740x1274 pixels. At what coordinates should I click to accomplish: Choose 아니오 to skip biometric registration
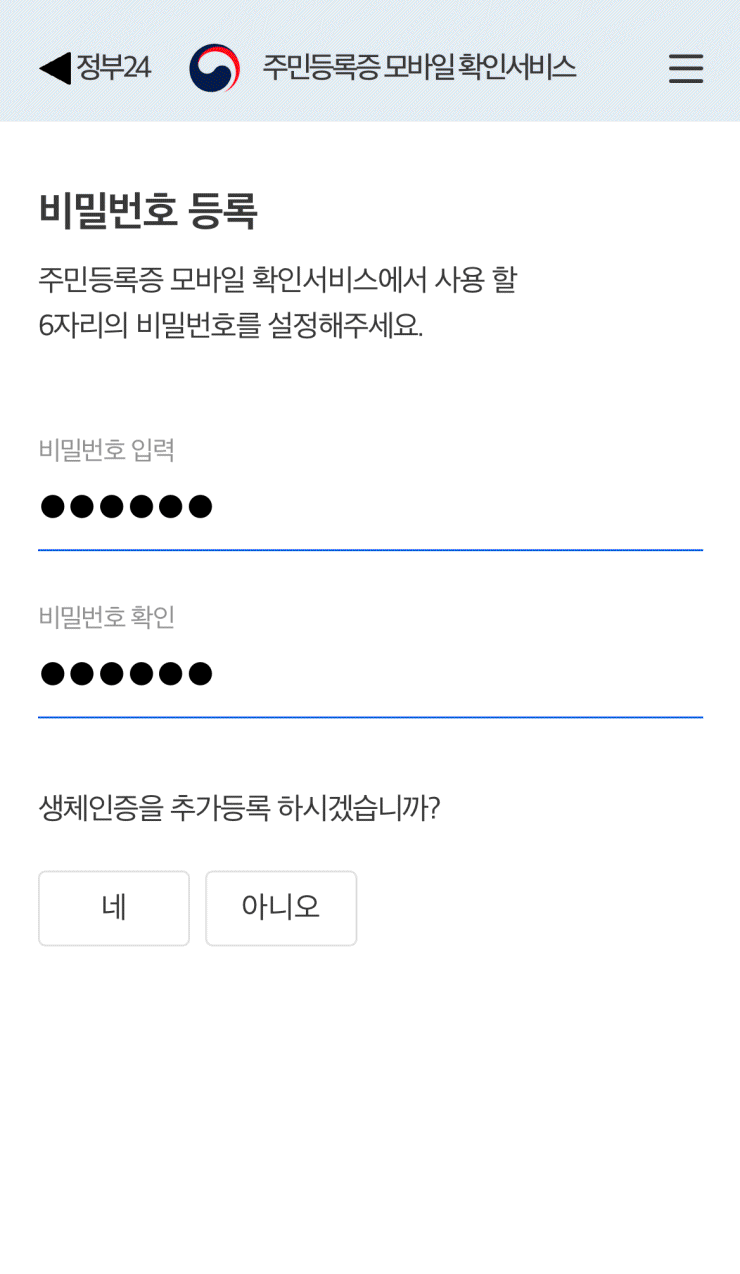[281, 908]
